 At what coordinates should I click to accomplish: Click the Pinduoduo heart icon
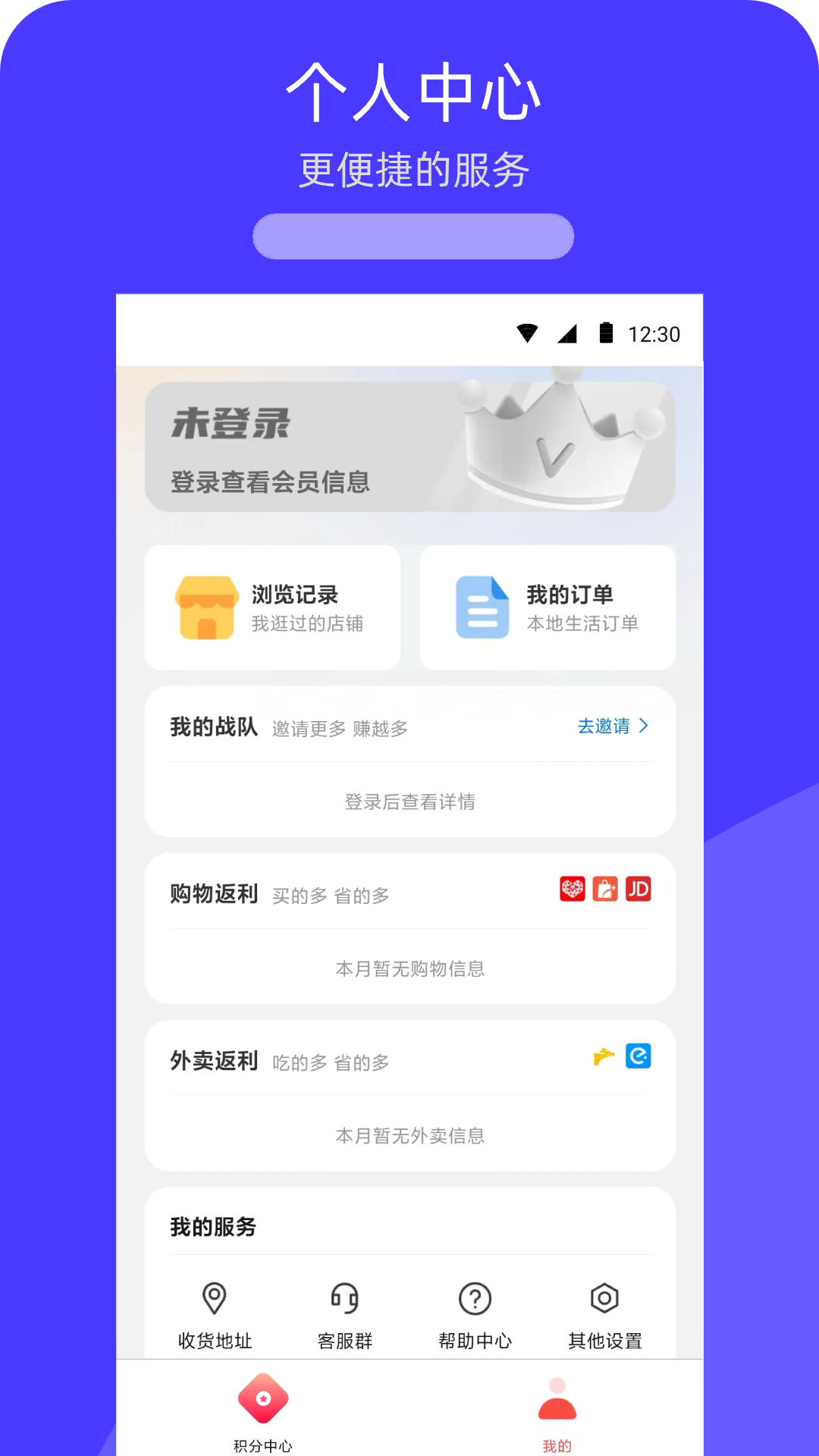(x=571, y=890)
